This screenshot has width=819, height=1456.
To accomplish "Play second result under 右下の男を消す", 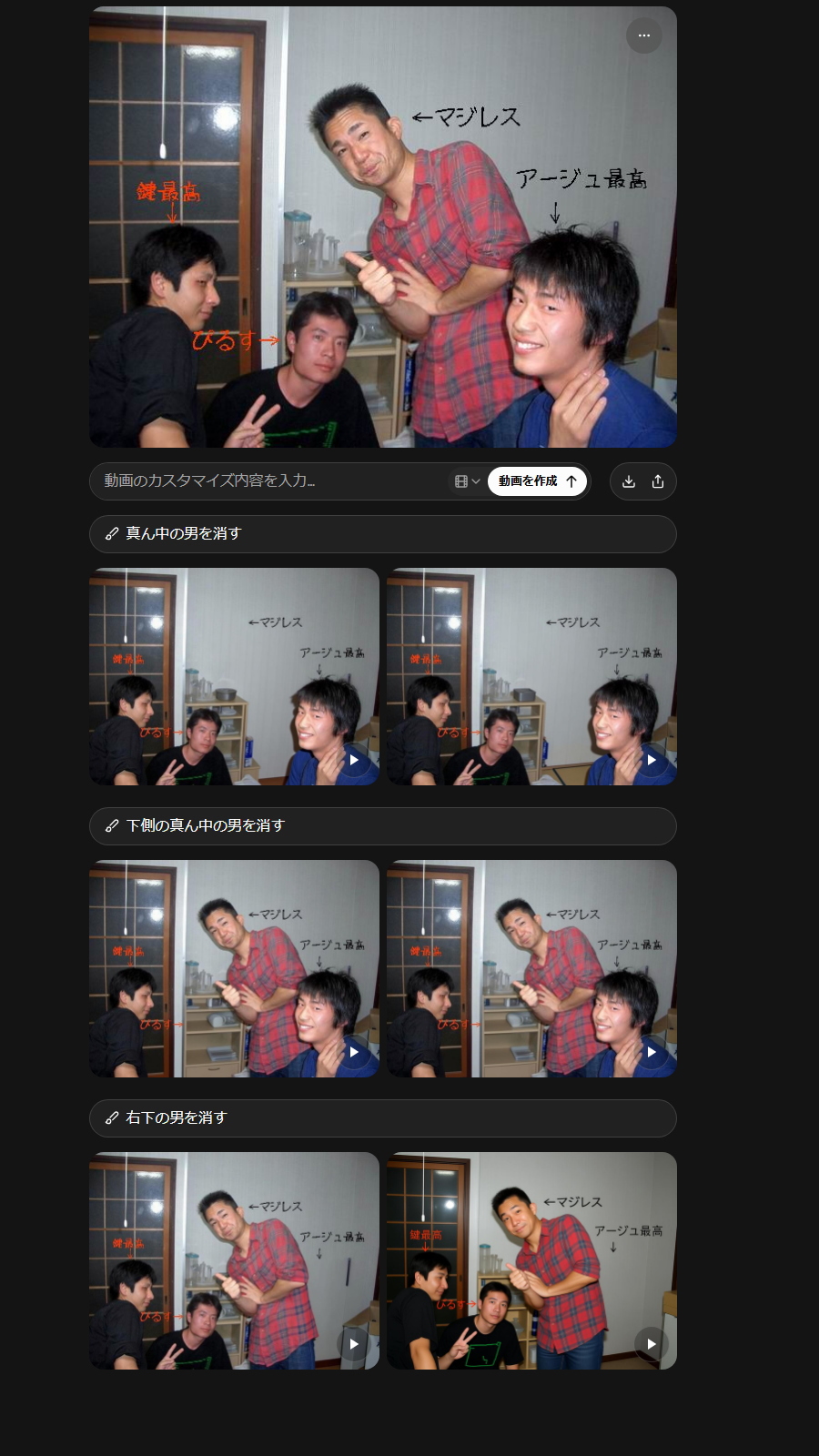I will click(652, 1344).
